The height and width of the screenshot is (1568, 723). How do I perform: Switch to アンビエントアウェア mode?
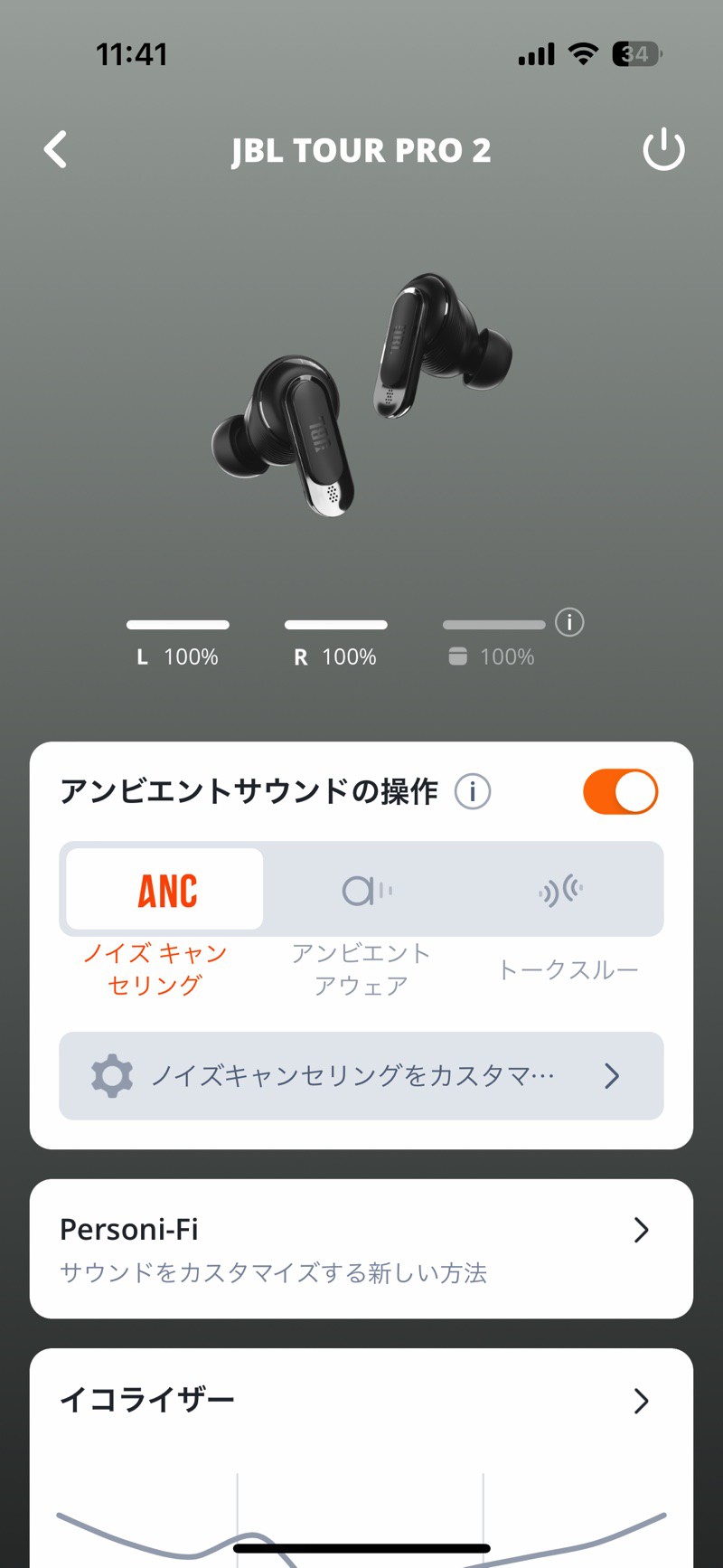(x=361, y=890)
